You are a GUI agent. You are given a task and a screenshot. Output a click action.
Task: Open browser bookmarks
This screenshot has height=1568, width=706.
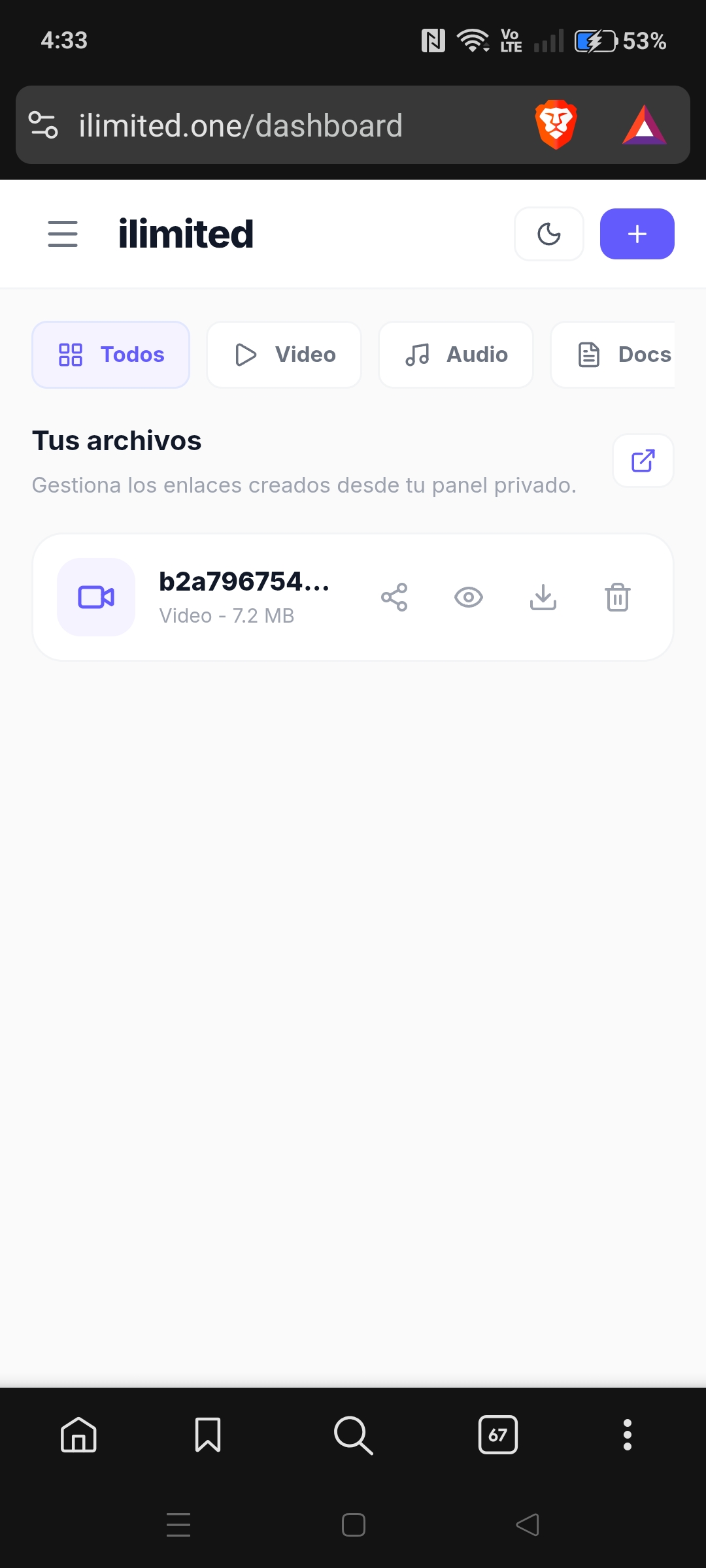click(x=208, y=1435)
